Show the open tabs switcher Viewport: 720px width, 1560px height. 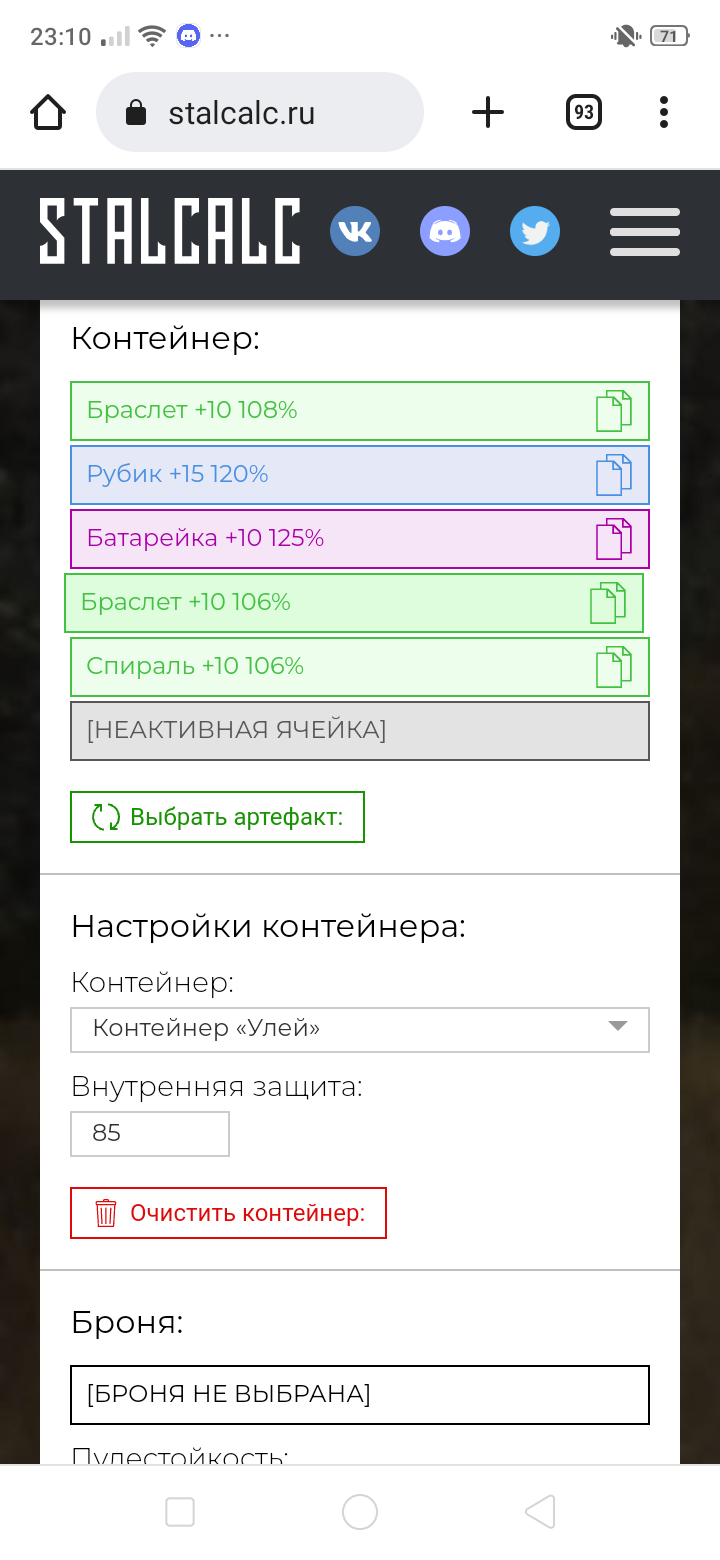pos(584,113)
